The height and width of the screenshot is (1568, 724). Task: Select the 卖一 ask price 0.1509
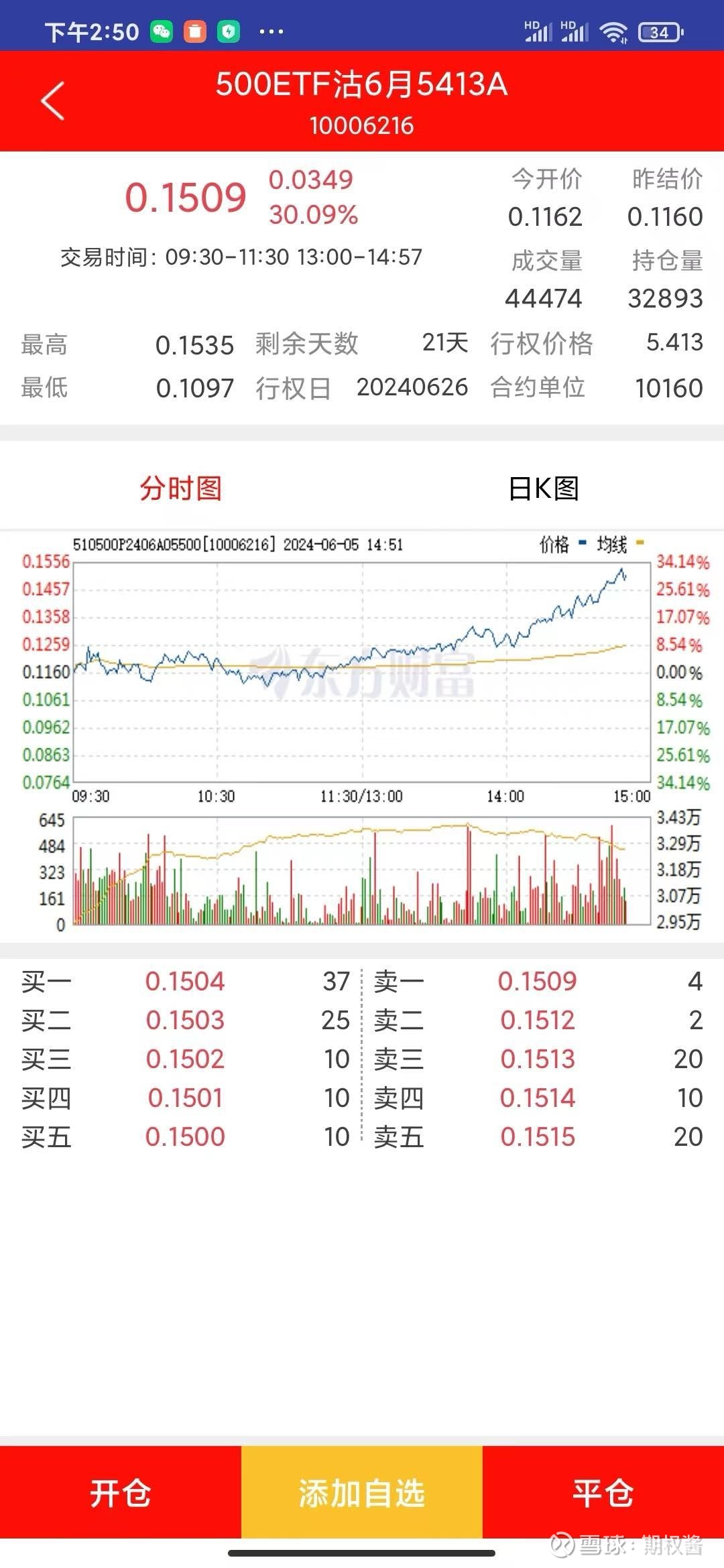[x=538, y=981]
